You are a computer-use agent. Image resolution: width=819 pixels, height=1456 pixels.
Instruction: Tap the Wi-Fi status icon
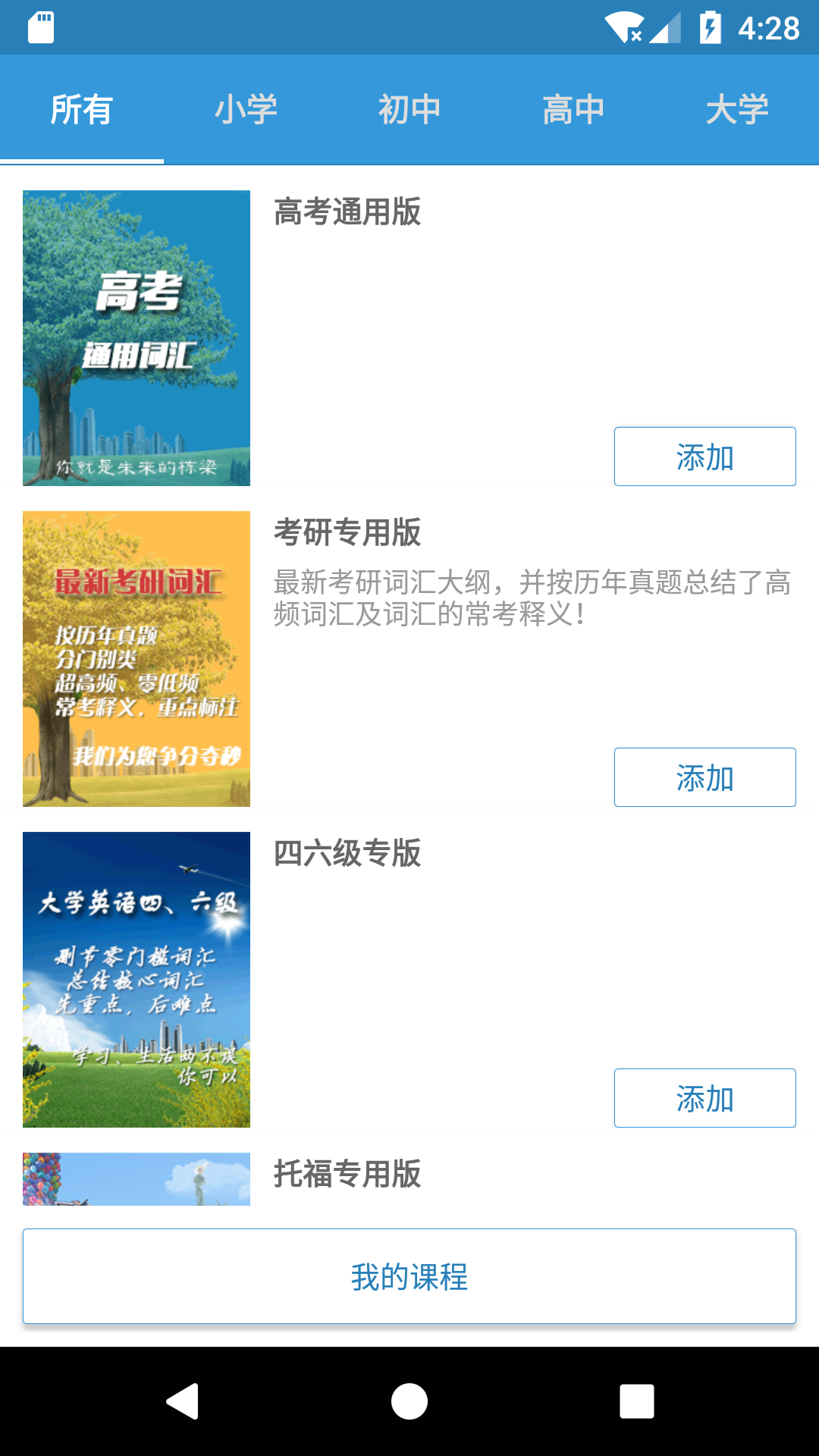point(622,25)
